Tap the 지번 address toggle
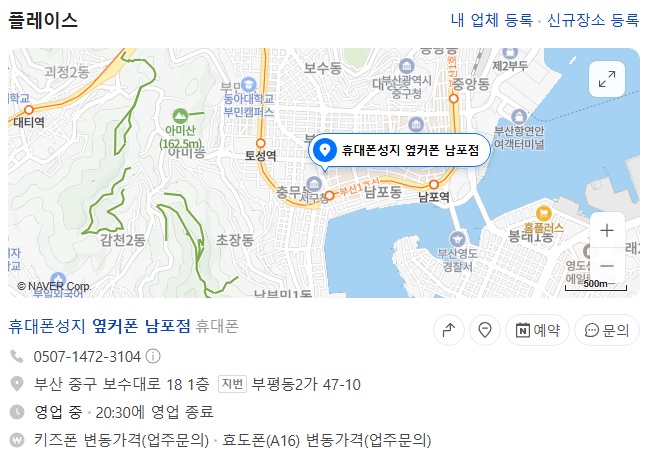Screen dimensions: 648x459 pos(232,384)
